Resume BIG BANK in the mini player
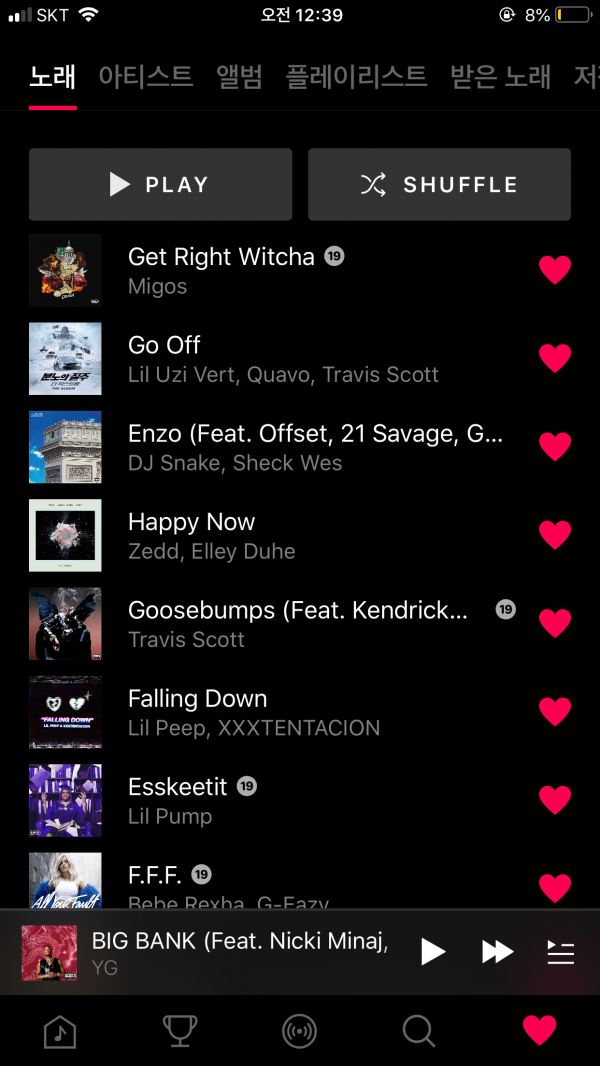The width and height of the screenshot is (600, 1066). (x=432, y=951)
